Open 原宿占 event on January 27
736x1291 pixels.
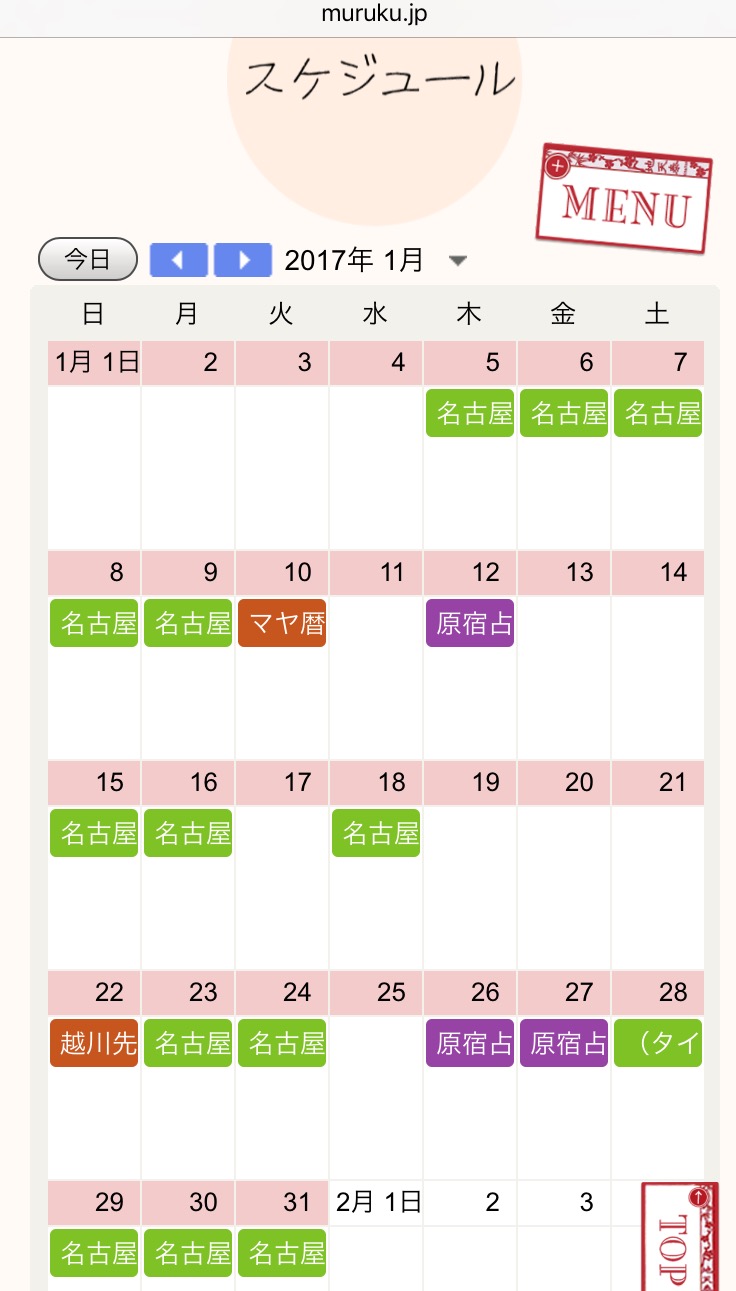[x=564, y=1043]
